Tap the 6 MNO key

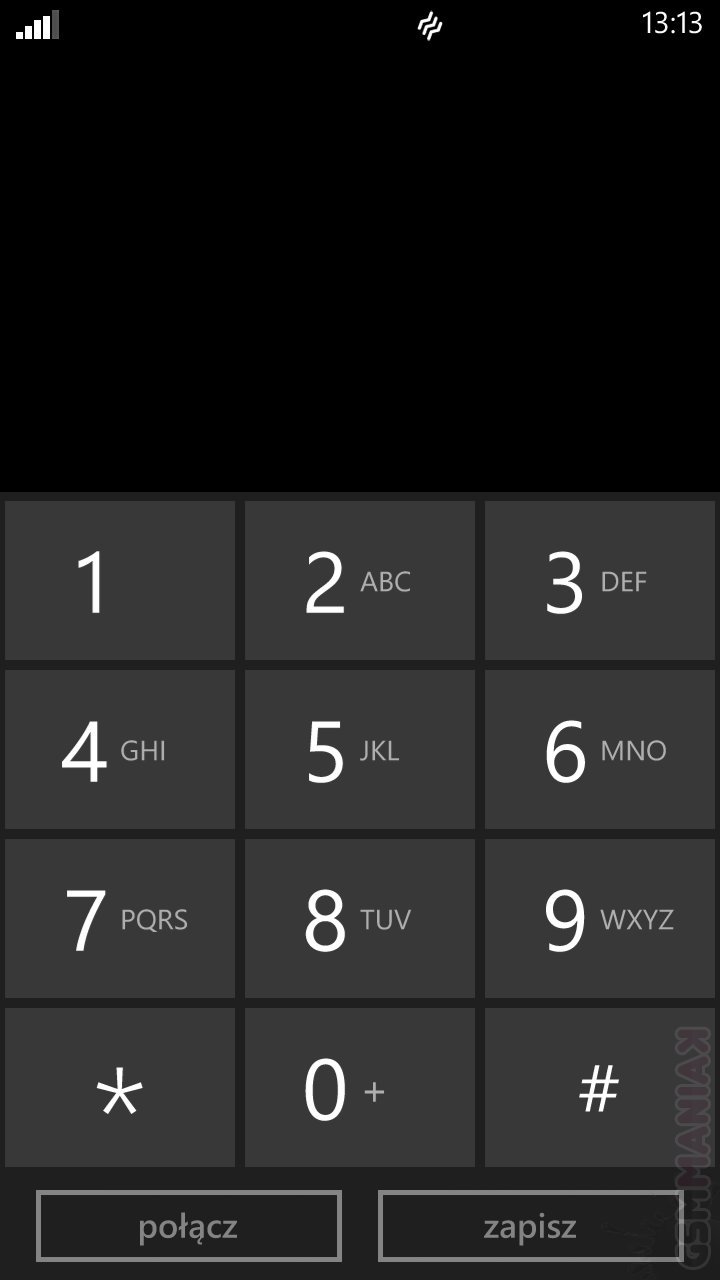[x=600, y=750]
